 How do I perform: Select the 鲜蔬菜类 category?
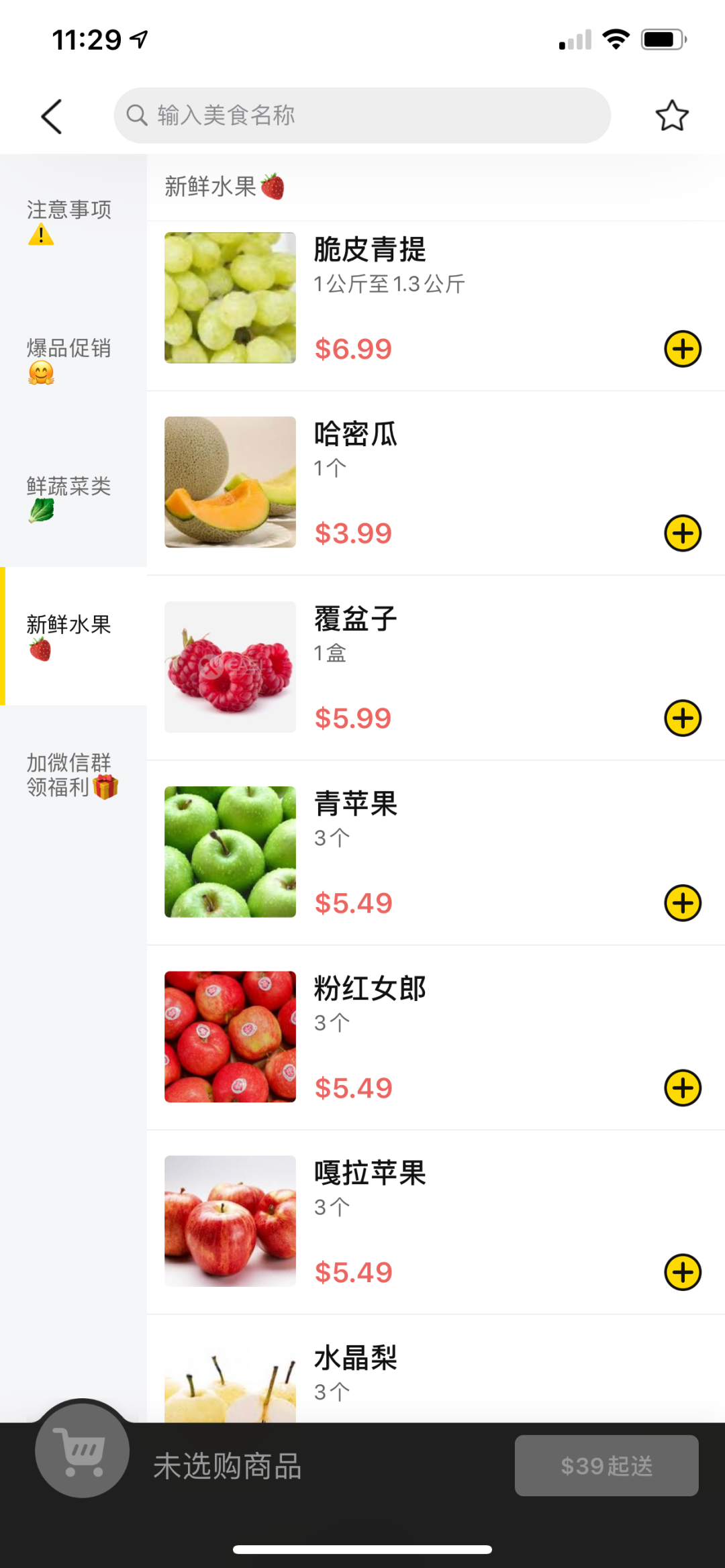[x=73, y=499]
